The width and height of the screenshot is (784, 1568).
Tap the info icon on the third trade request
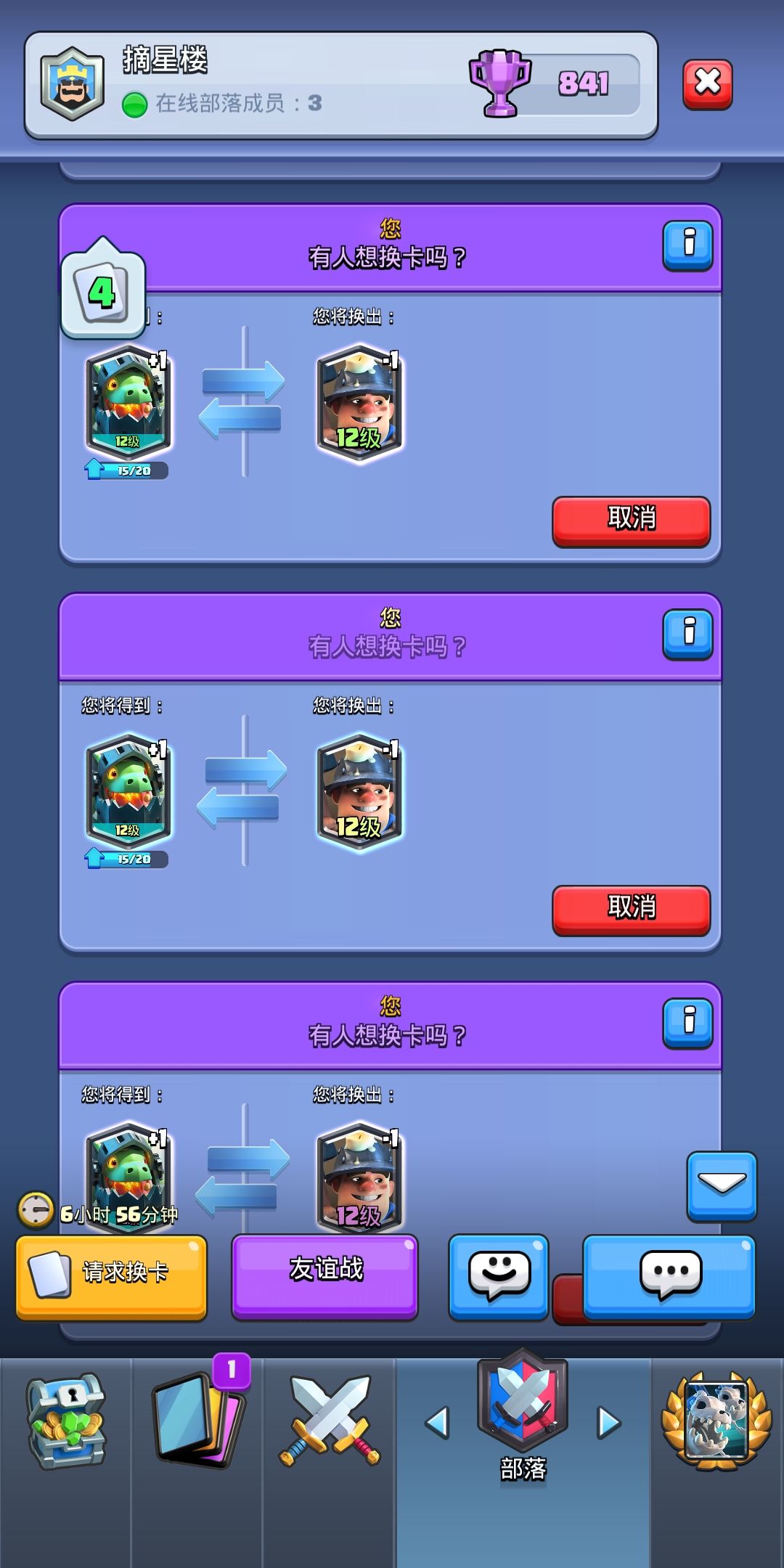[687, 1023]
